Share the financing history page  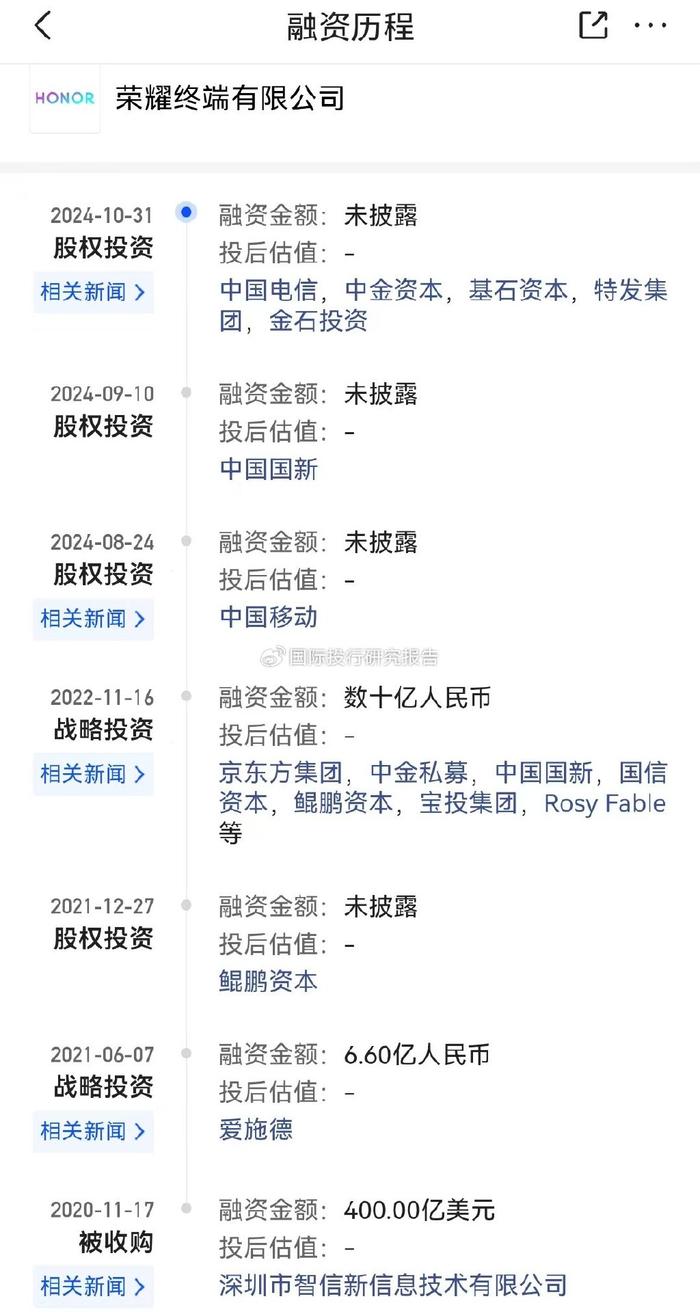tap(594, 25)
